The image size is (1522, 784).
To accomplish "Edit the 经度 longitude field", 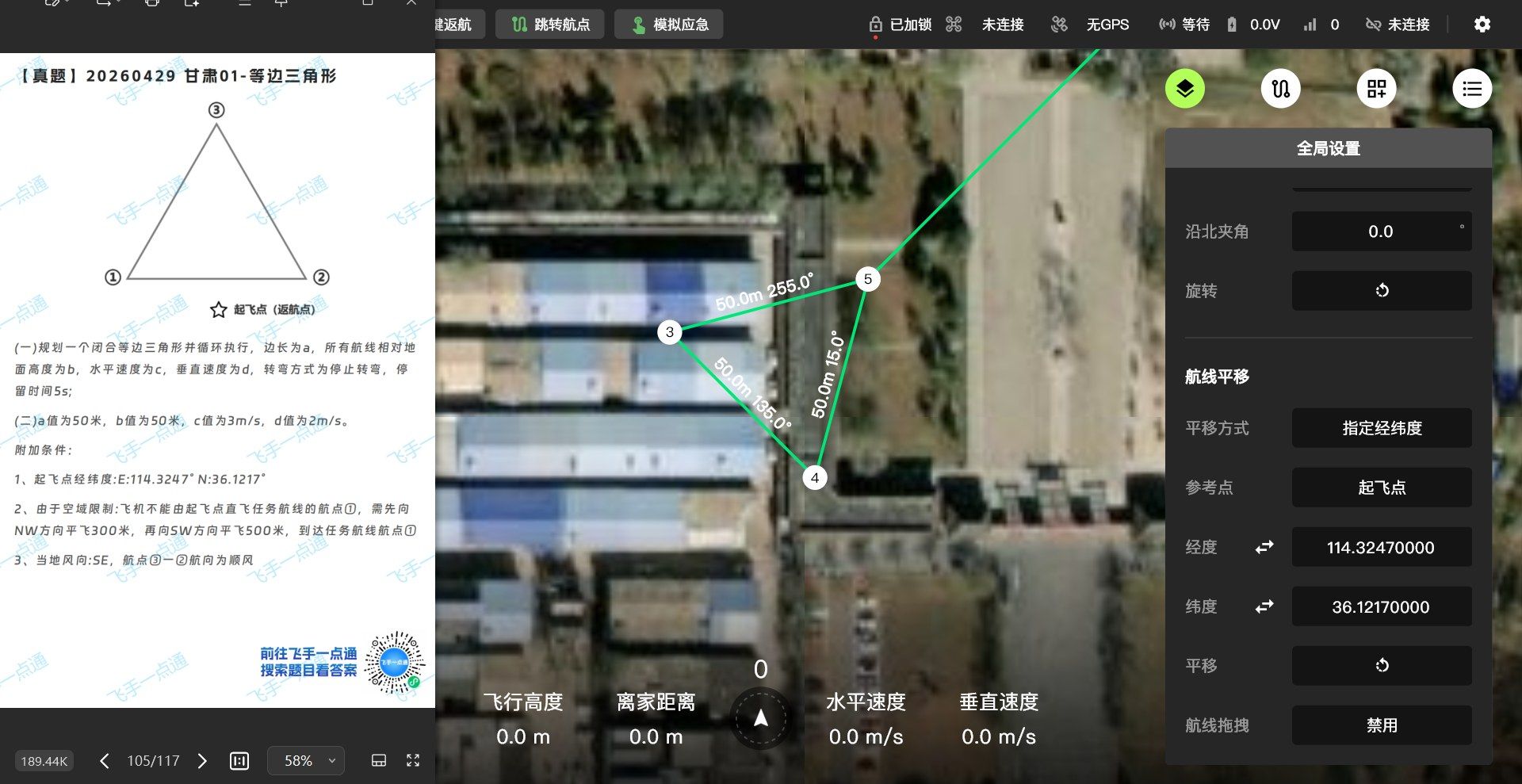I will pyautogui.click(x=1382, y=547).
